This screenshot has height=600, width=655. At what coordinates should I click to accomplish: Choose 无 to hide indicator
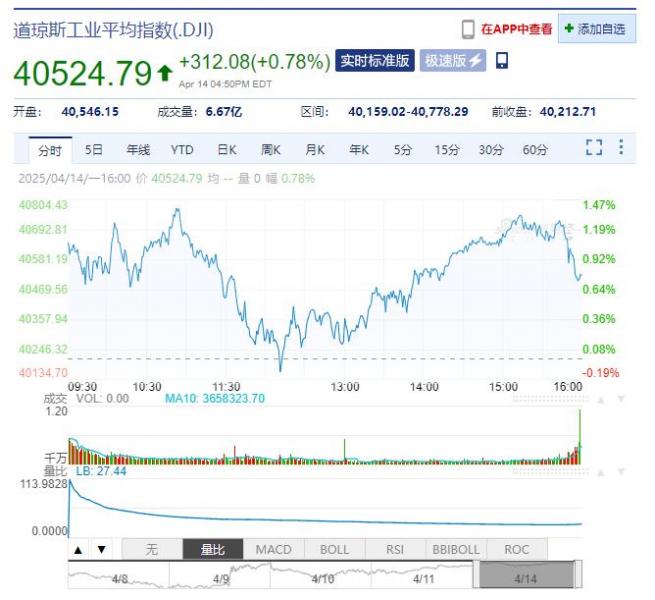[x=152, y=549]
